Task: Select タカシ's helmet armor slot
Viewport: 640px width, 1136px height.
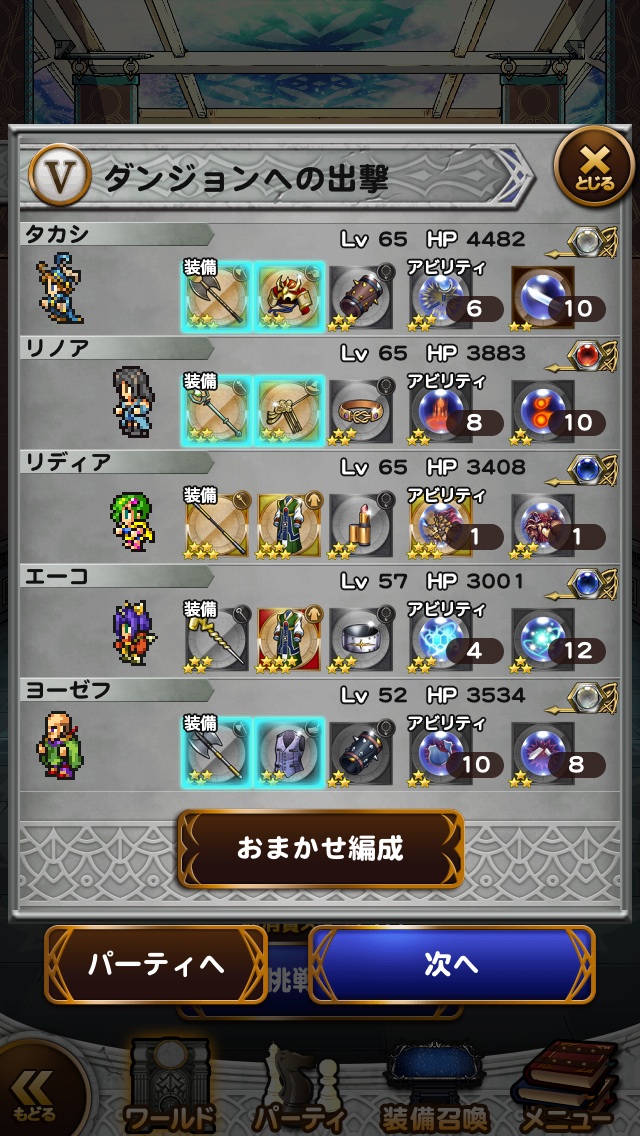Action: (x=288, y=294)
